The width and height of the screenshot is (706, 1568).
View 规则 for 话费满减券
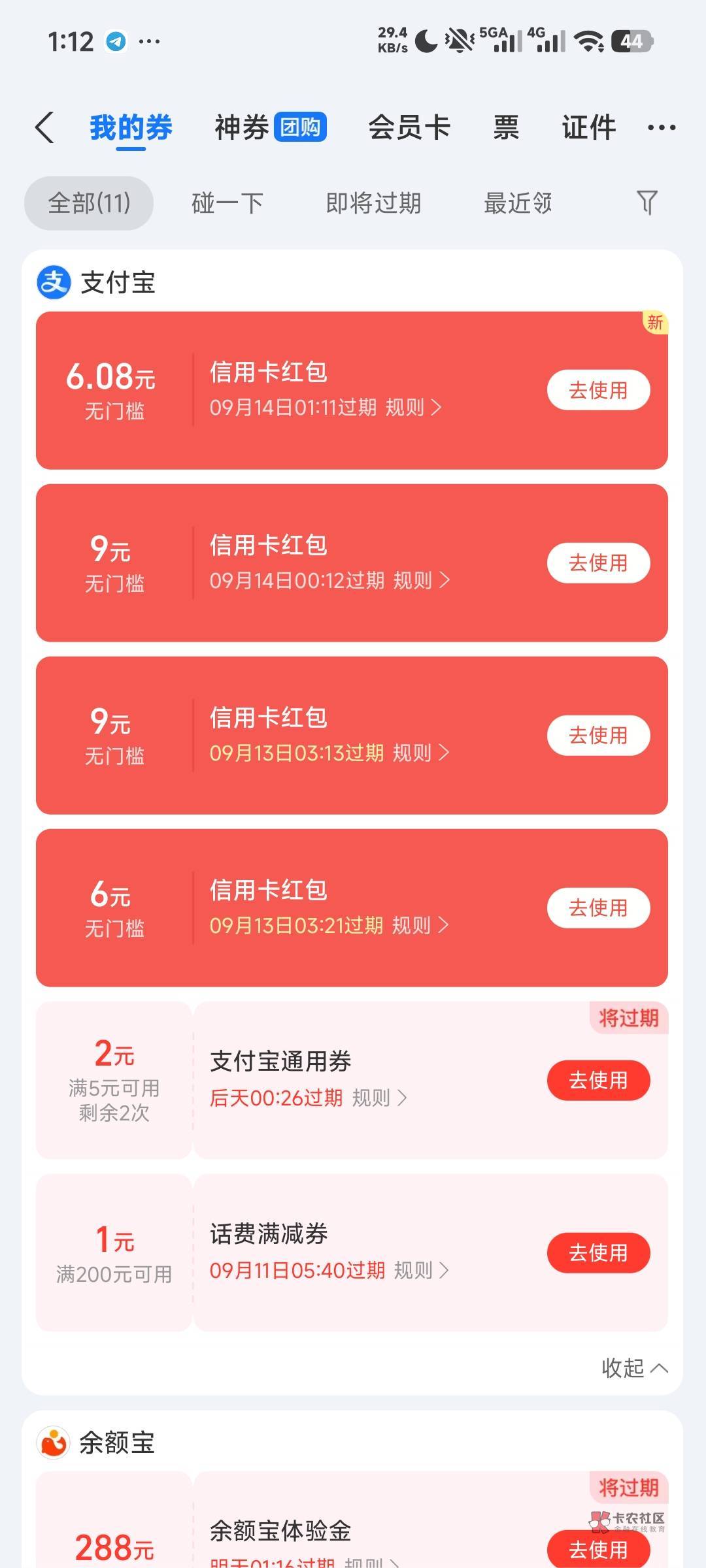pos(421,1270)
